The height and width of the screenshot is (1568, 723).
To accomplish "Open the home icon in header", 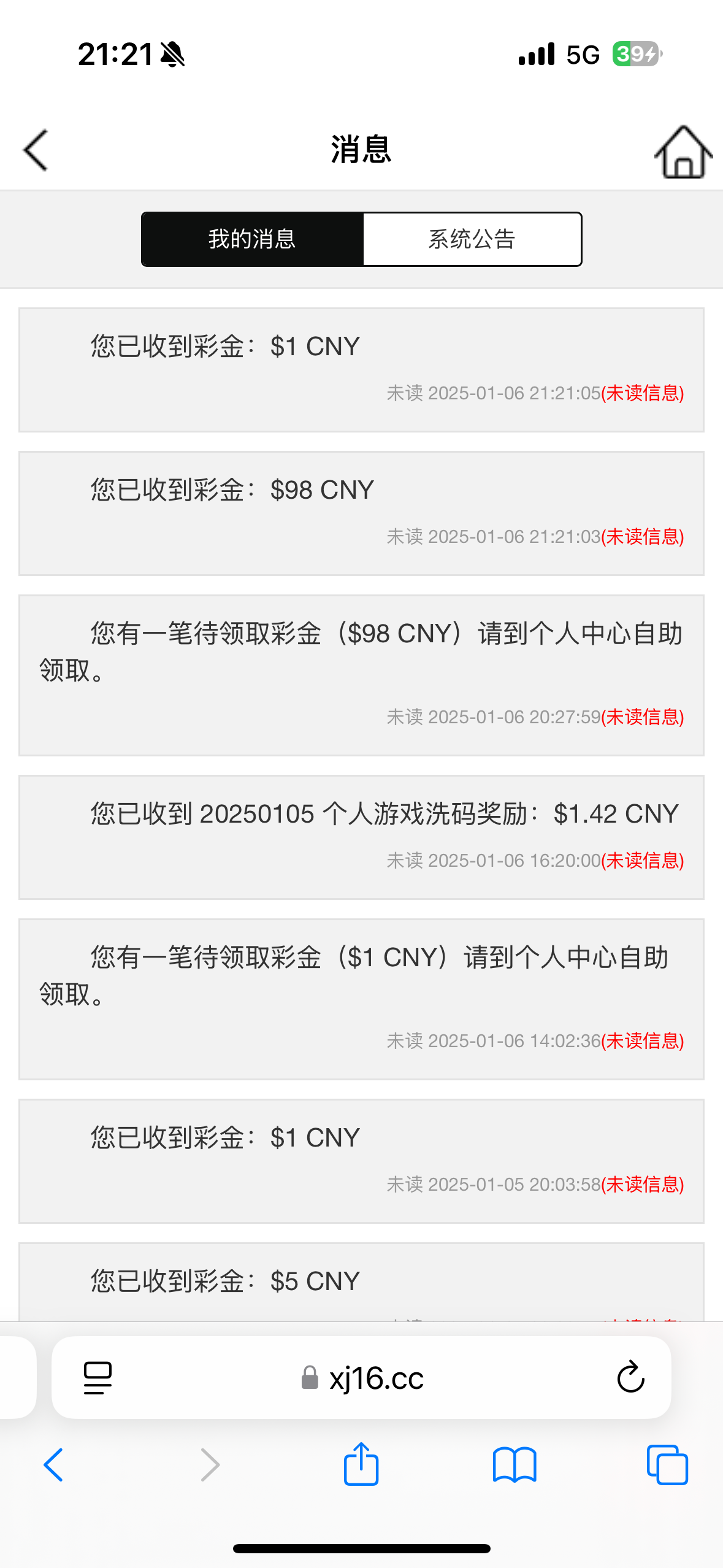I will click(683, 152).
